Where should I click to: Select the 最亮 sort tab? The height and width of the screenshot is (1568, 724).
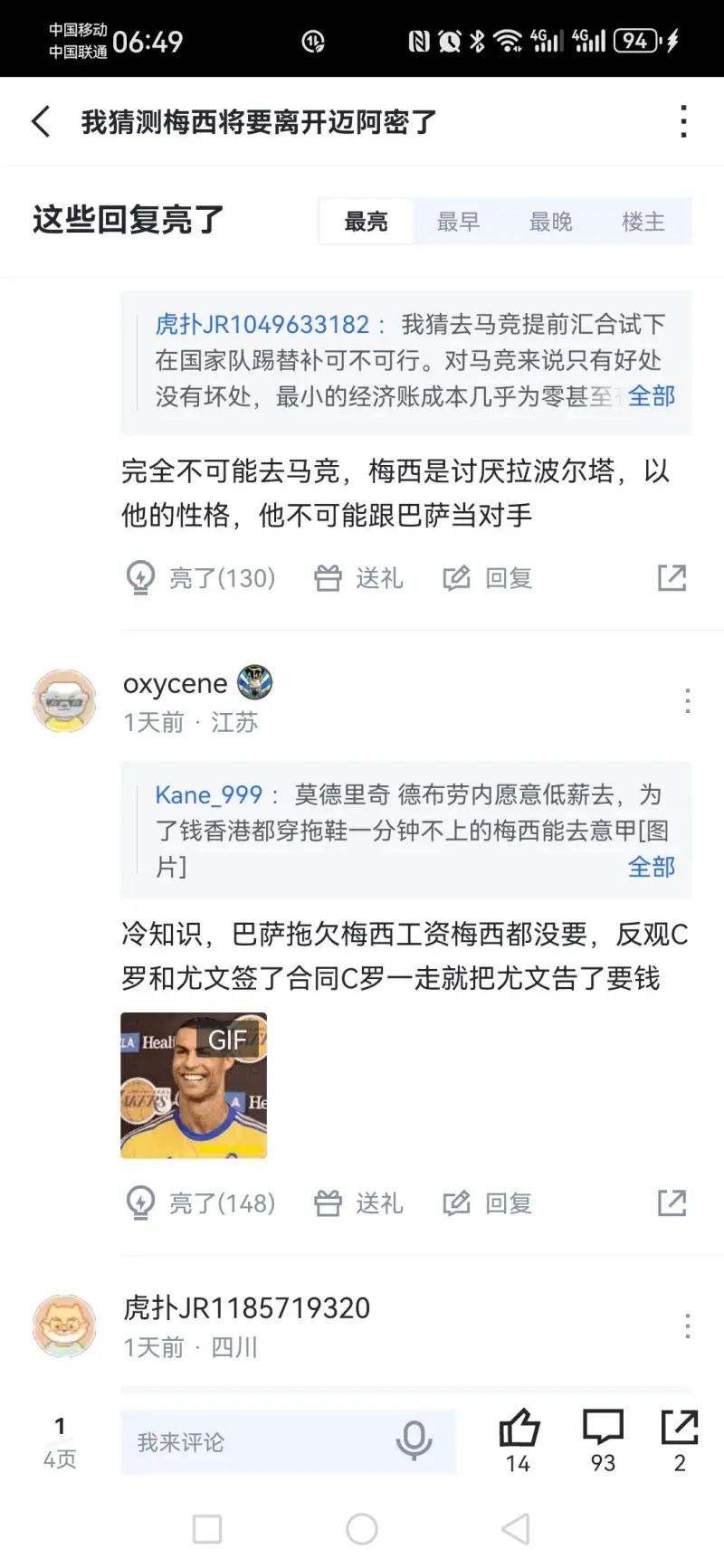click(366, 222)
